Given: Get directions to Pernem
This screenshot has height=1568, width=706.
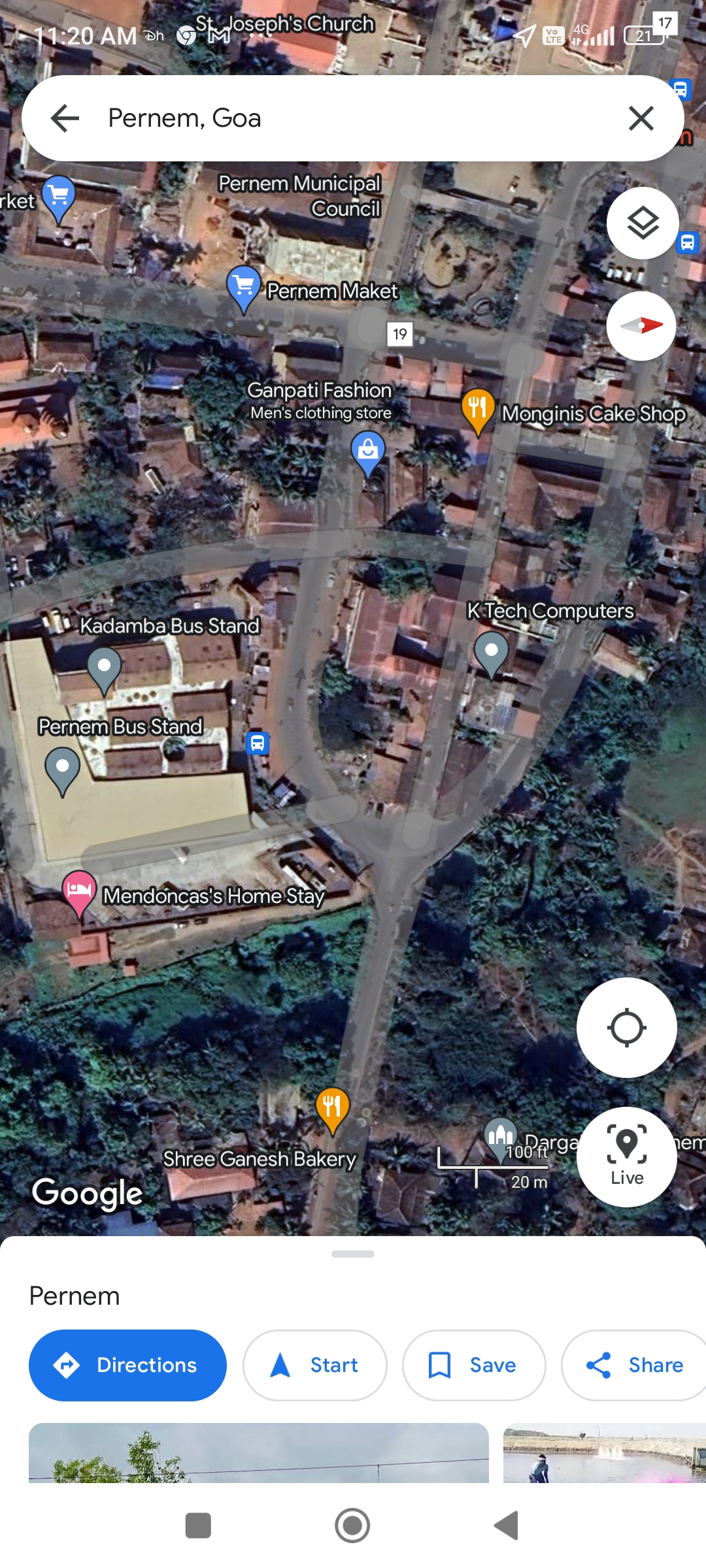Looking at the screenshot, I should point(127,1365).
